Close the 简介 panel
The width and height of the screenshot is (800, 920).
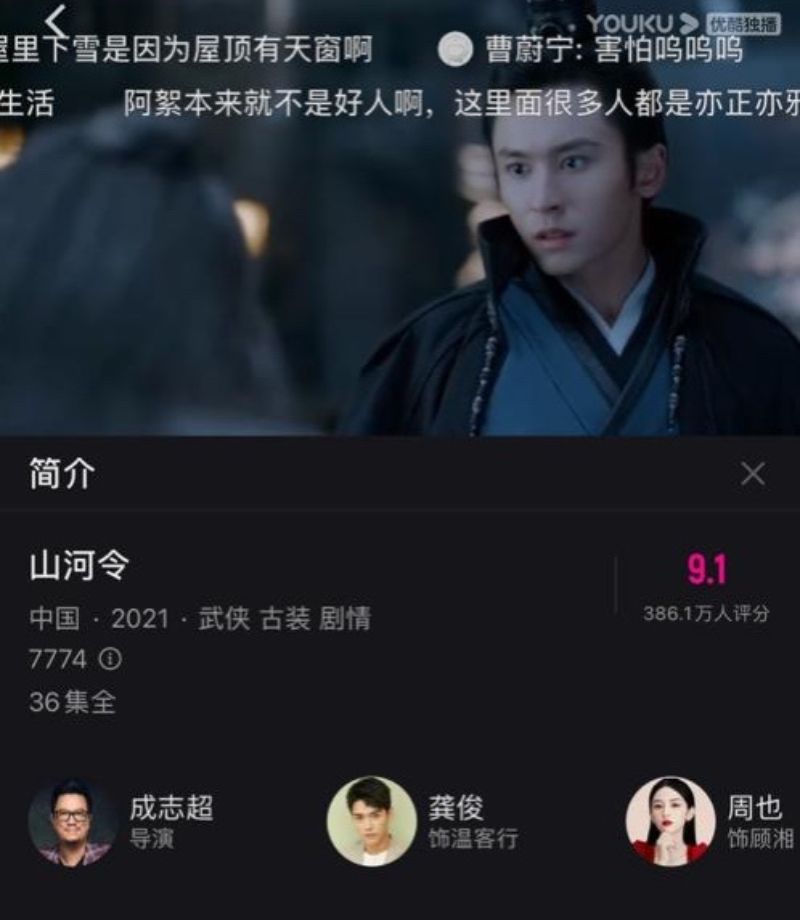[x=752, y=473]
